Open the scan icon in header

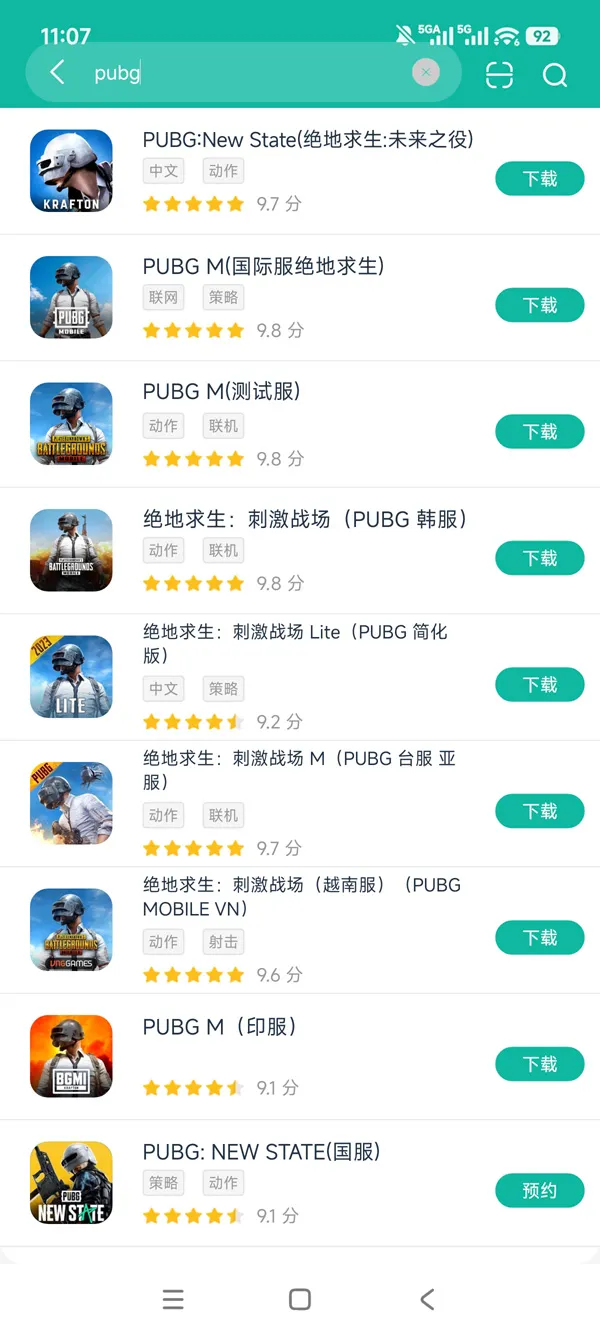(x=499, y=74)
